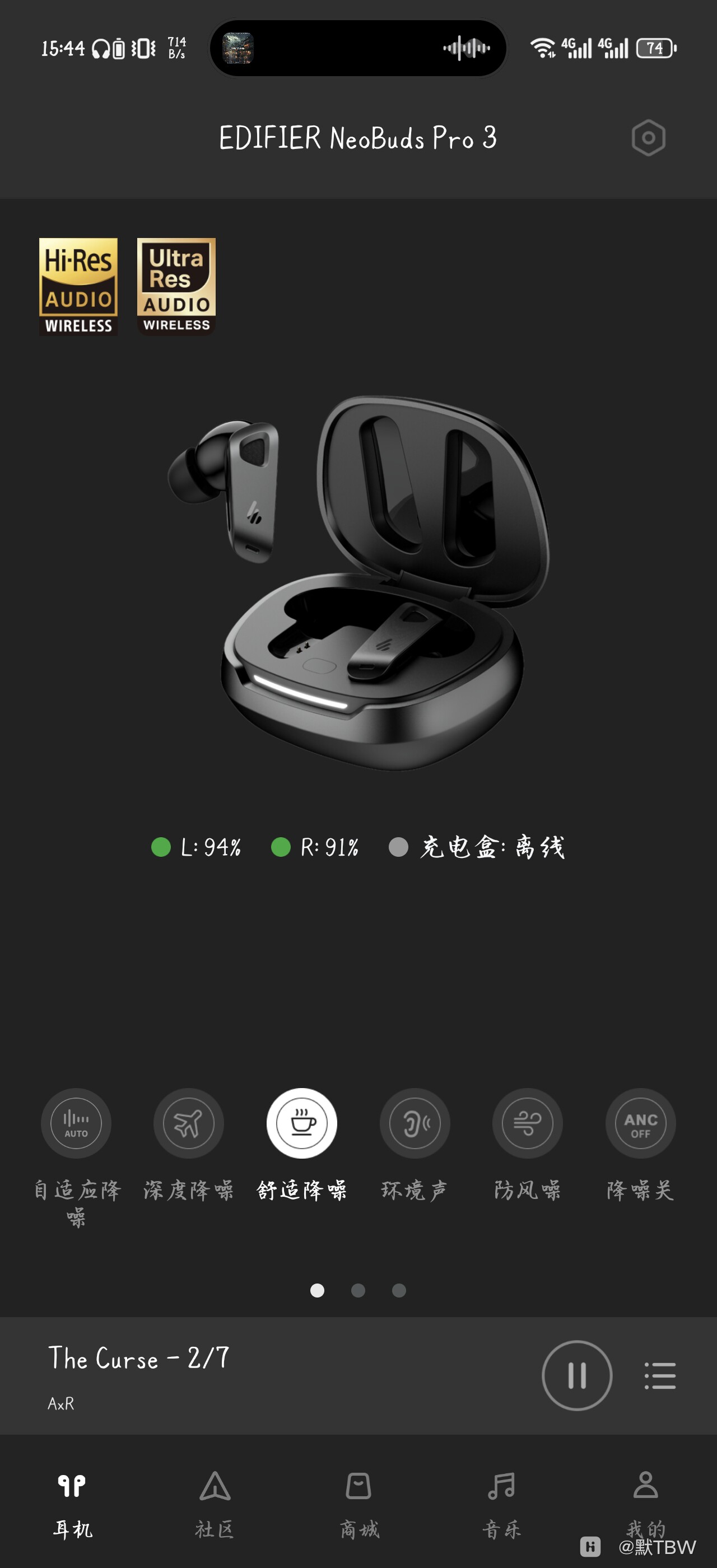The height and width of the screenshot is (1568, 717).
Task: Pause The Curse playback
Action: pos(576,1375)
